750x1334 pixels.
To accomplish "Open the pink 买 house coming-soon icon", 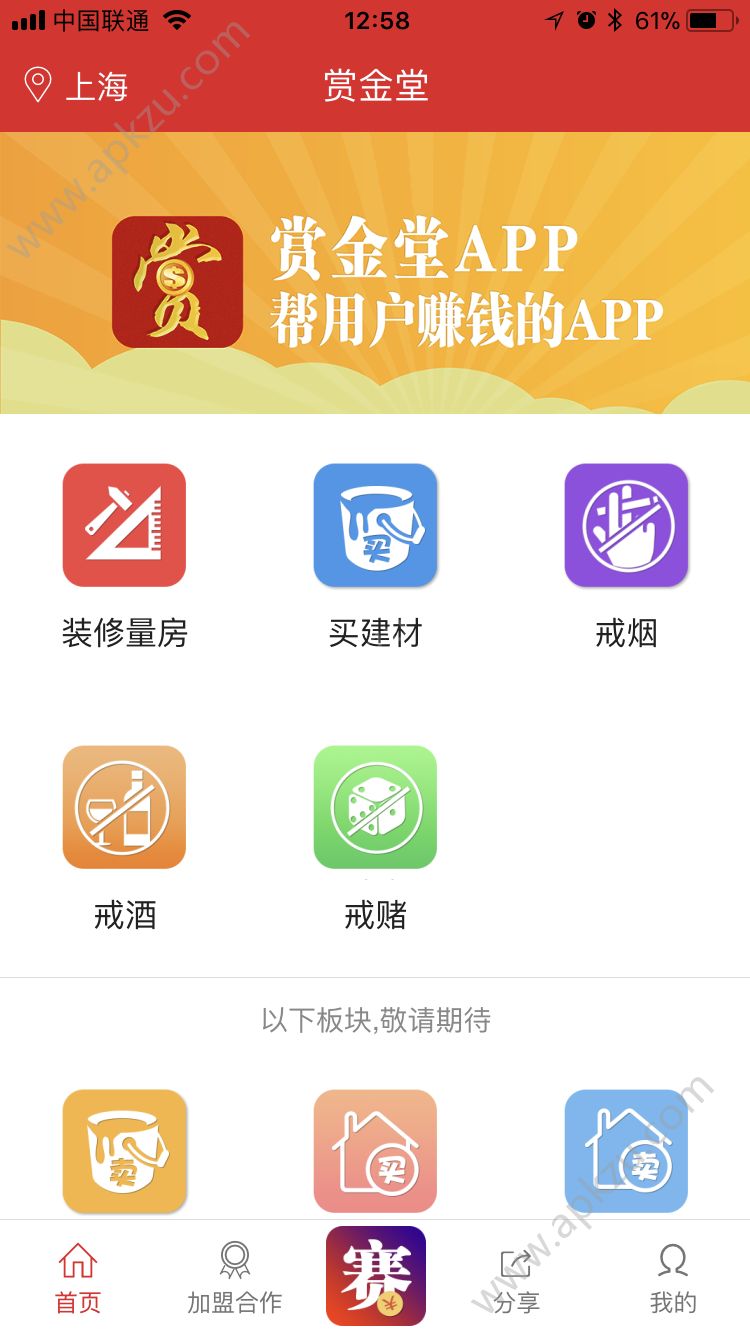I will [x=375, y=1150].
